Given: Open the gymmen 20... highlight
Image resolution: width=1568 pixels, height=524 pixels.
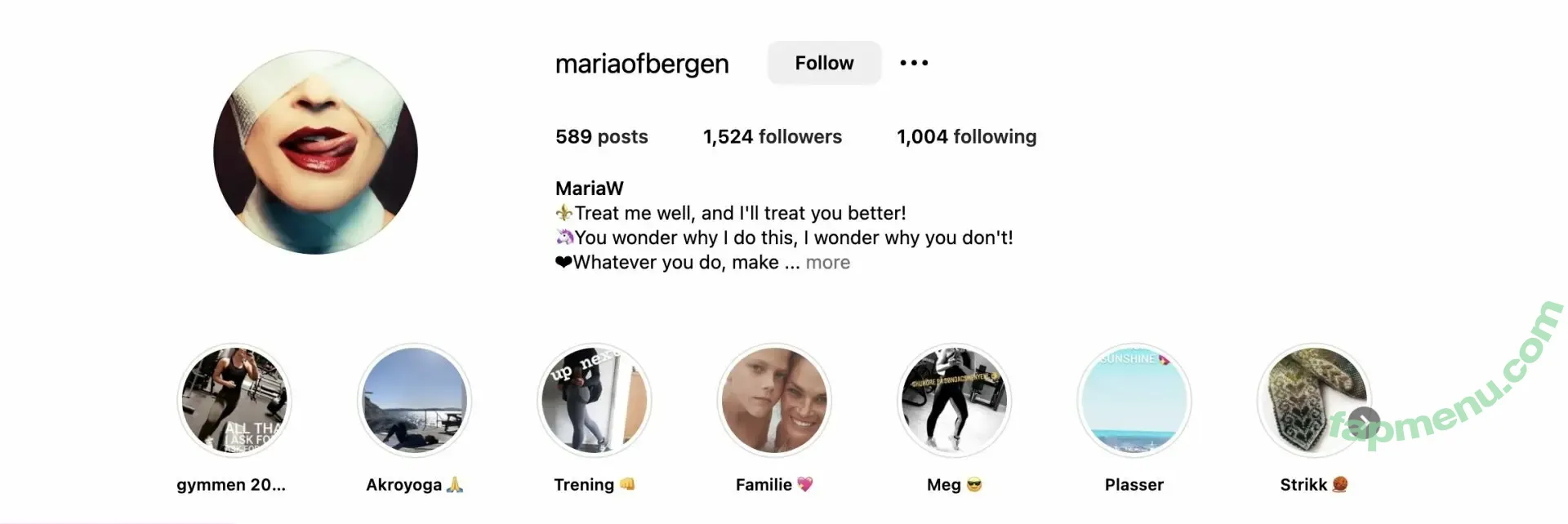Looking at the screenshot, I should coord(234,400).
